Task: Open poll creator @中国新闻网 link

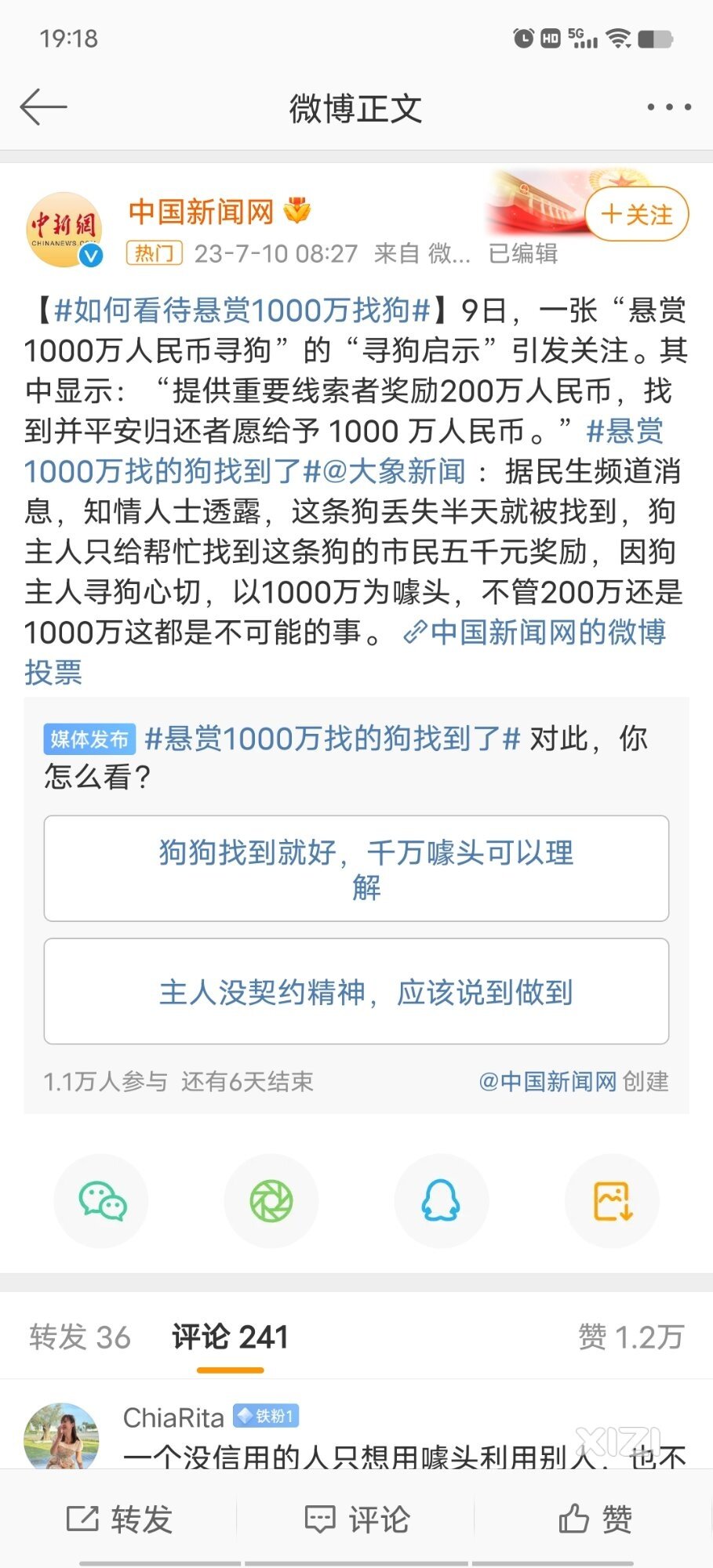Action: click(547, 1082)
